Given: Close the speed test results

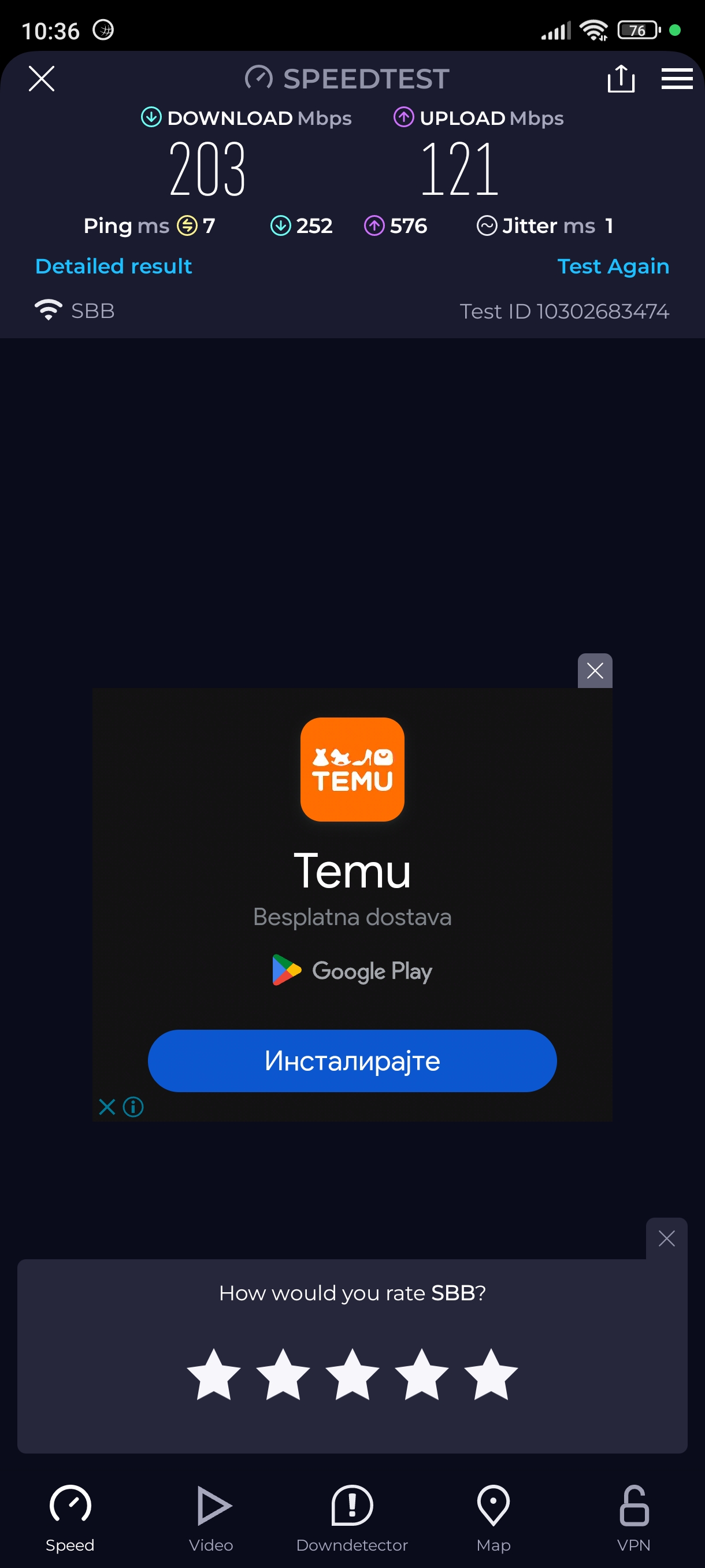Looking at the screenshot, I should (42, 79).
